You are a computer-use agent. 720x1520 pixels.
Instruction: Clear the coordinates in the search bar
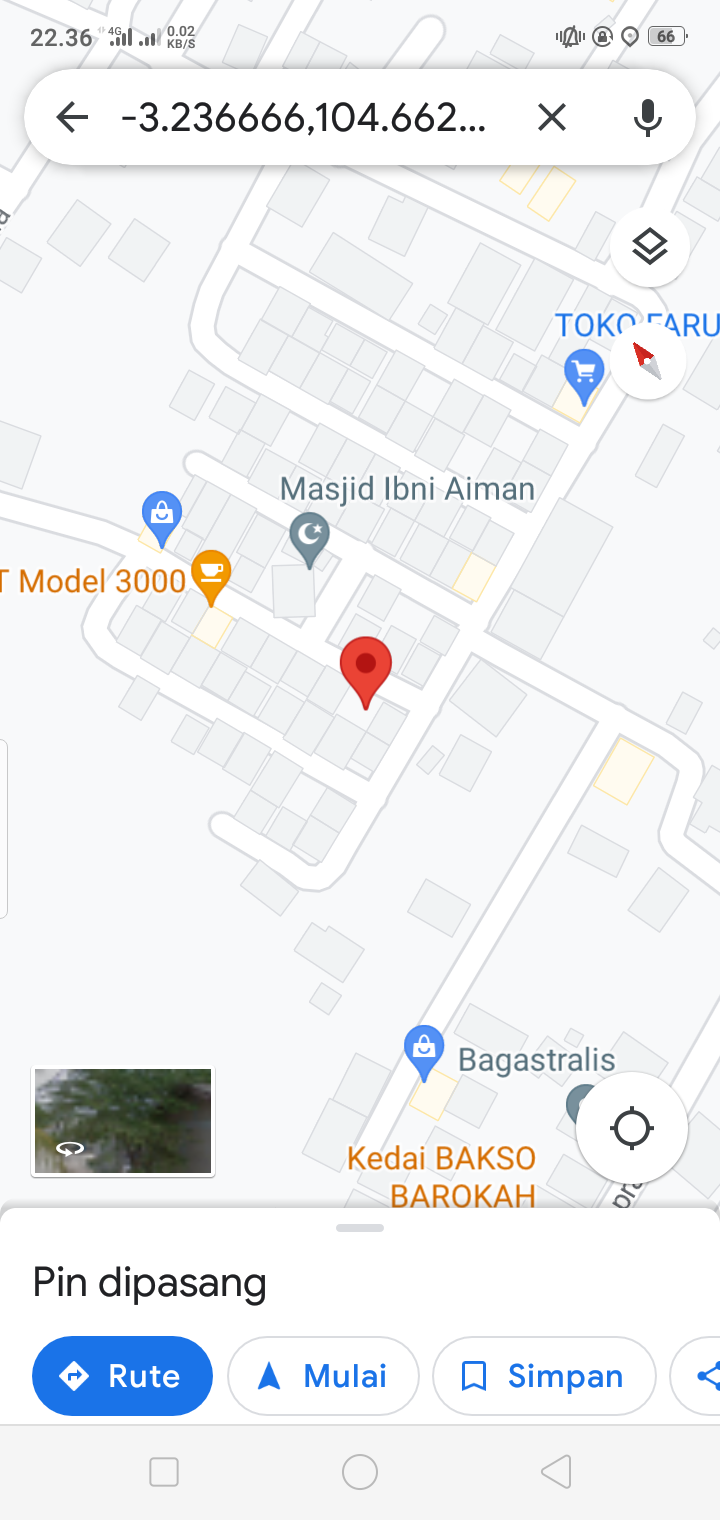pos(551,118)
